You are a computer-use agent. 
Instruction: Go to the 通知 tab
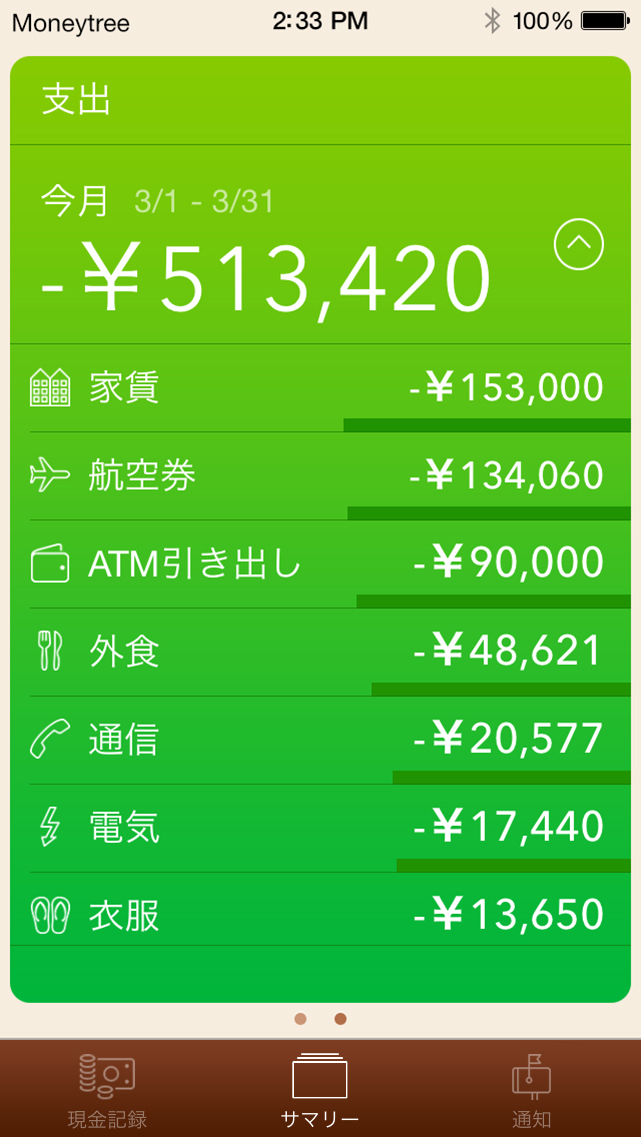[532, 1089]
